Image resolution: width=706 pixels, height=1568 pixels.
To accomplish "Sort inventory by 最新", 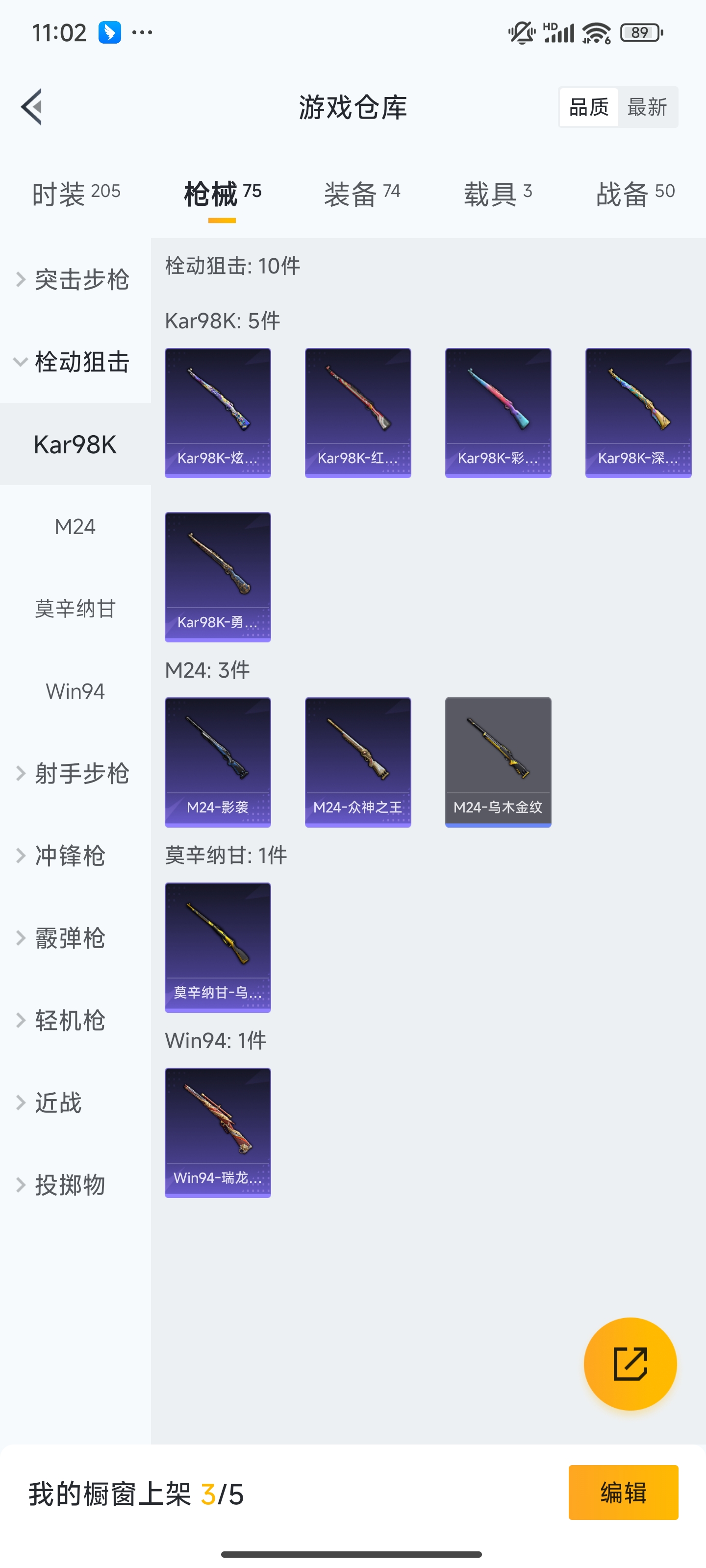I will (647, 107).
